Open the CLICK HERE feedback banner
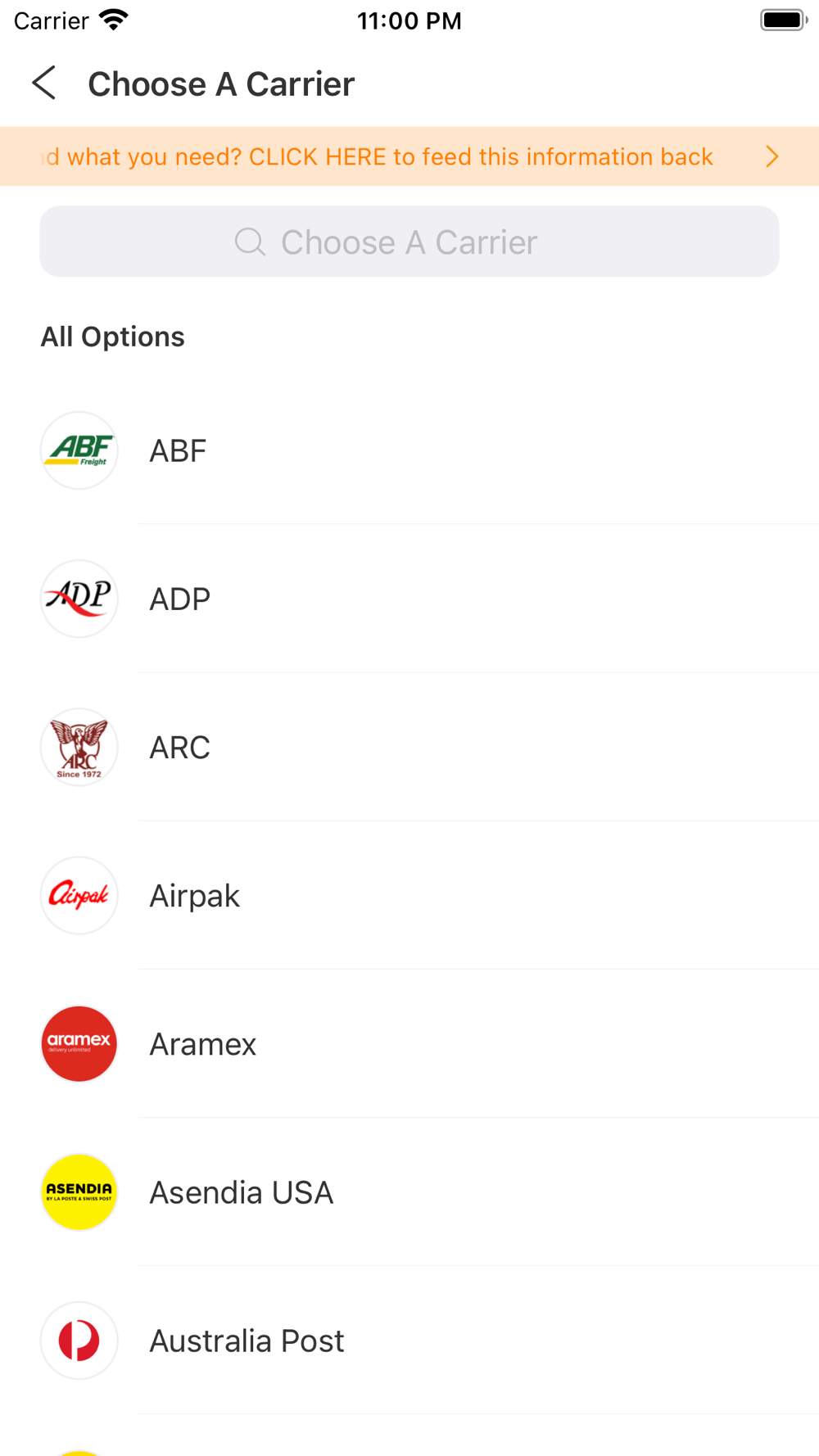Image resolution: width=819 pixels, height=1456 pixels. tap(409, 156)
